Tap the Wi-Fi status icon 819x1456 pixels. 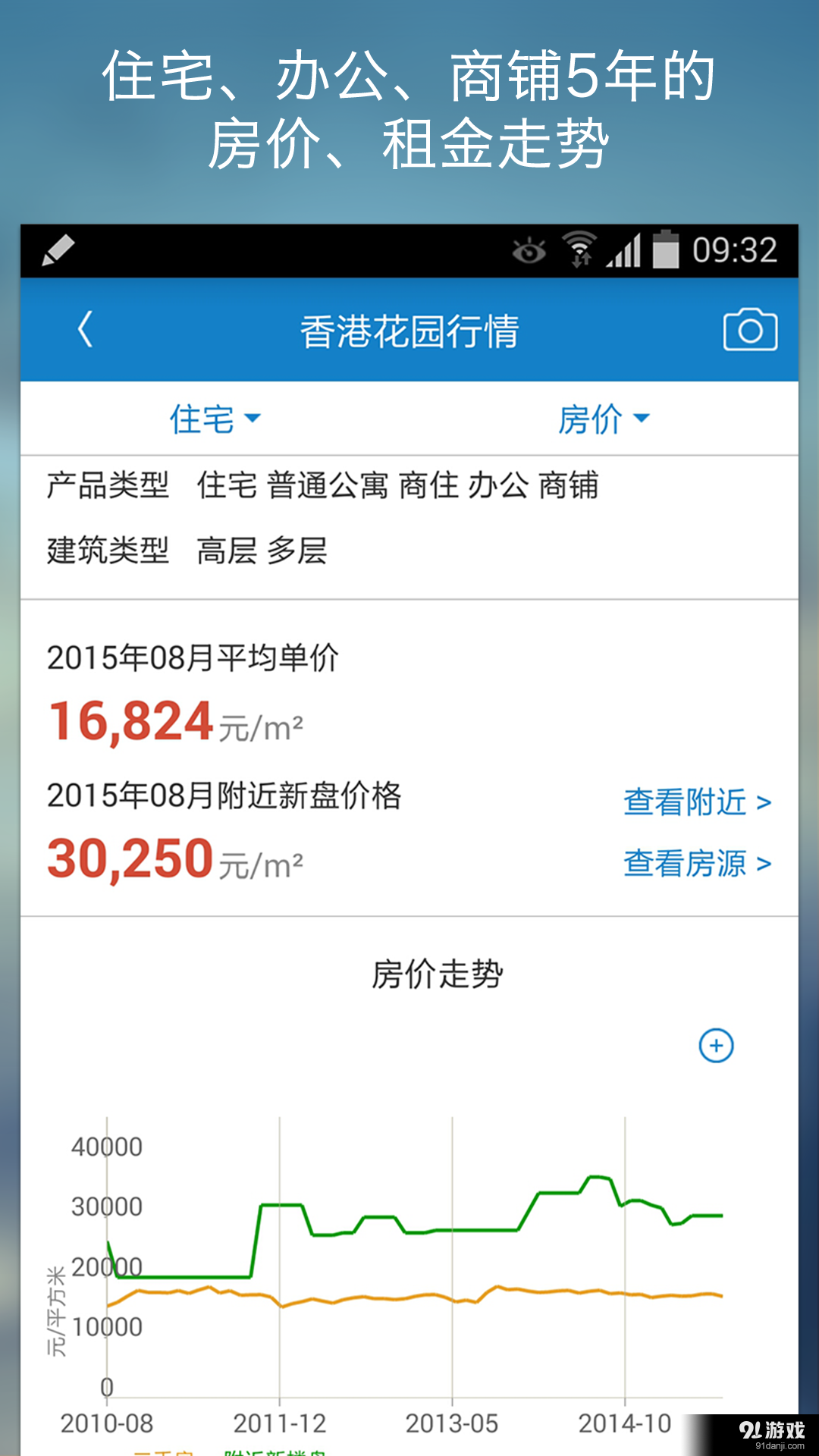[x=578, y=249]
